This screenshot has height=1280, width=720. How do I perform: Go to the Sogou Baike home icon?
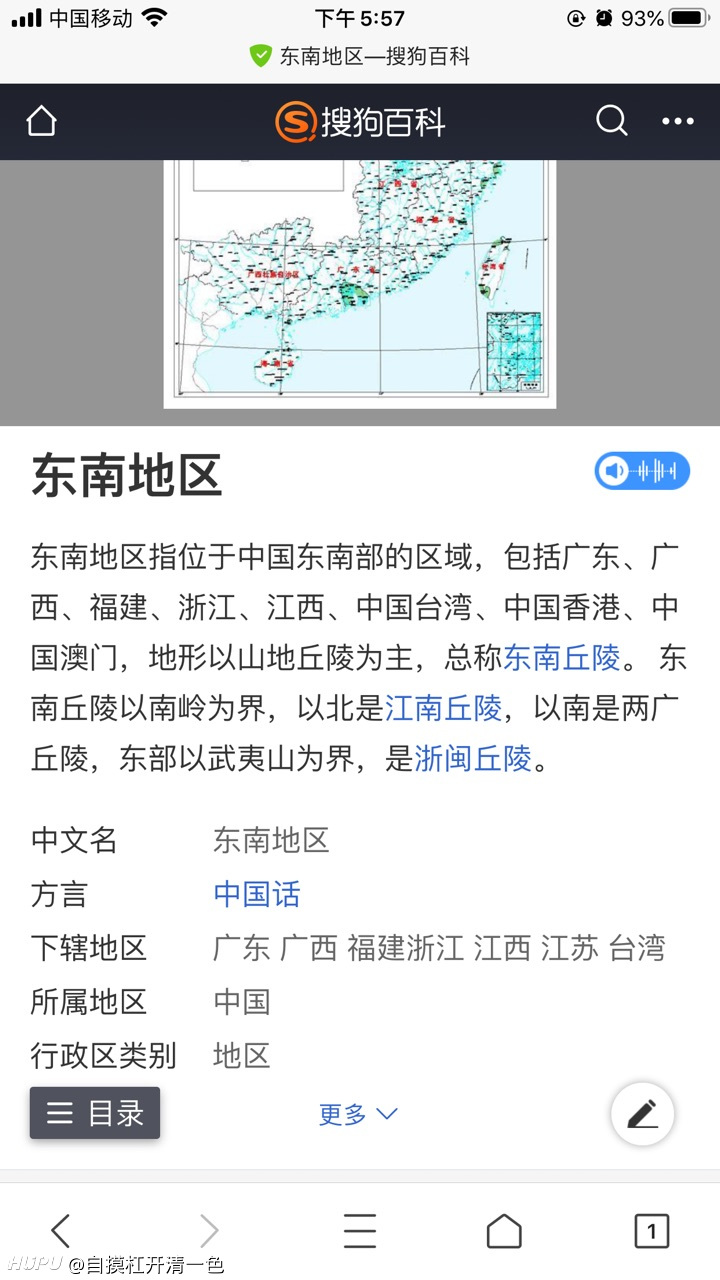41,122
